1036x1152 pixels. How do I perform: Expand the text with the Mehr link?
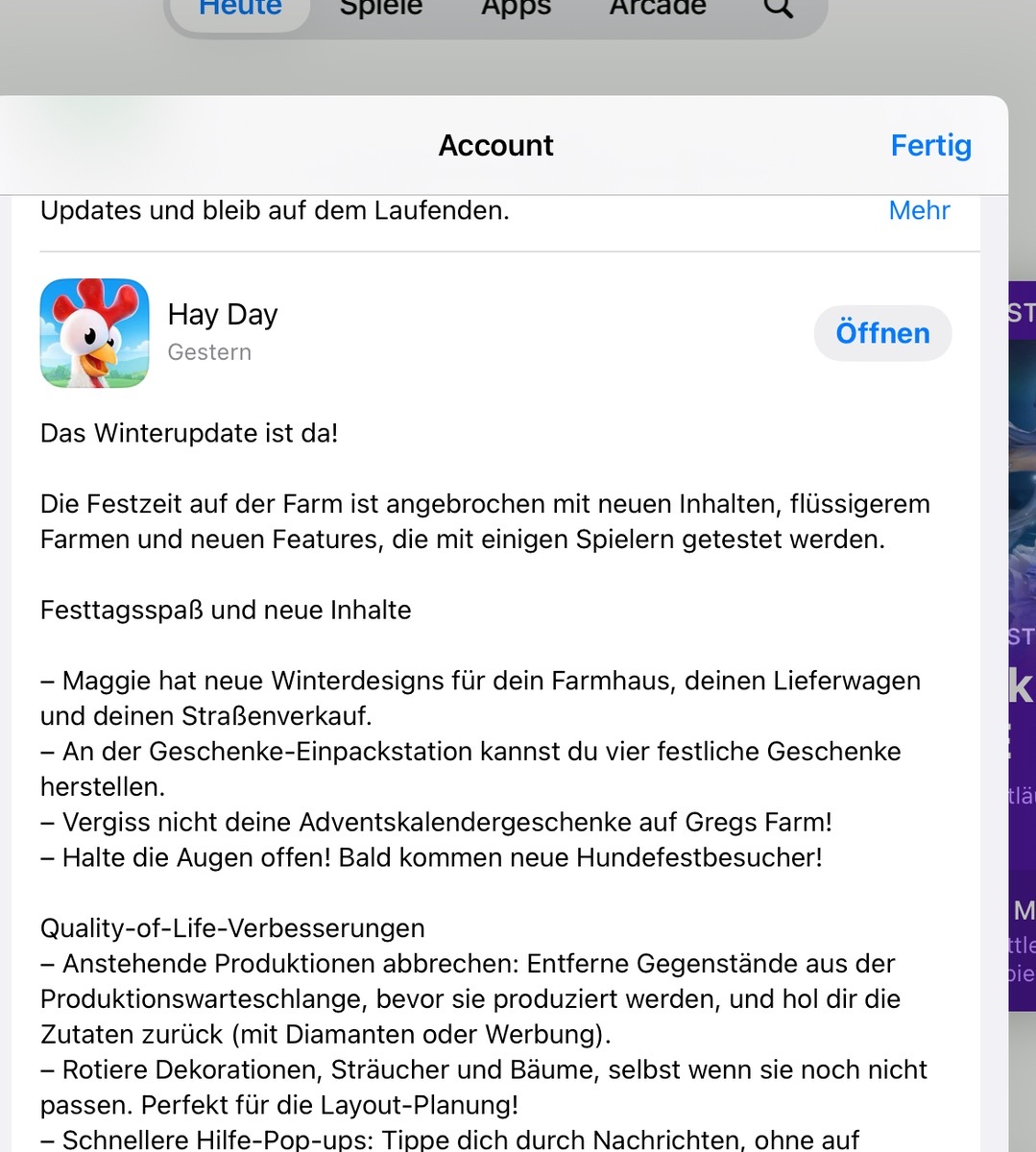coord(919,210)
